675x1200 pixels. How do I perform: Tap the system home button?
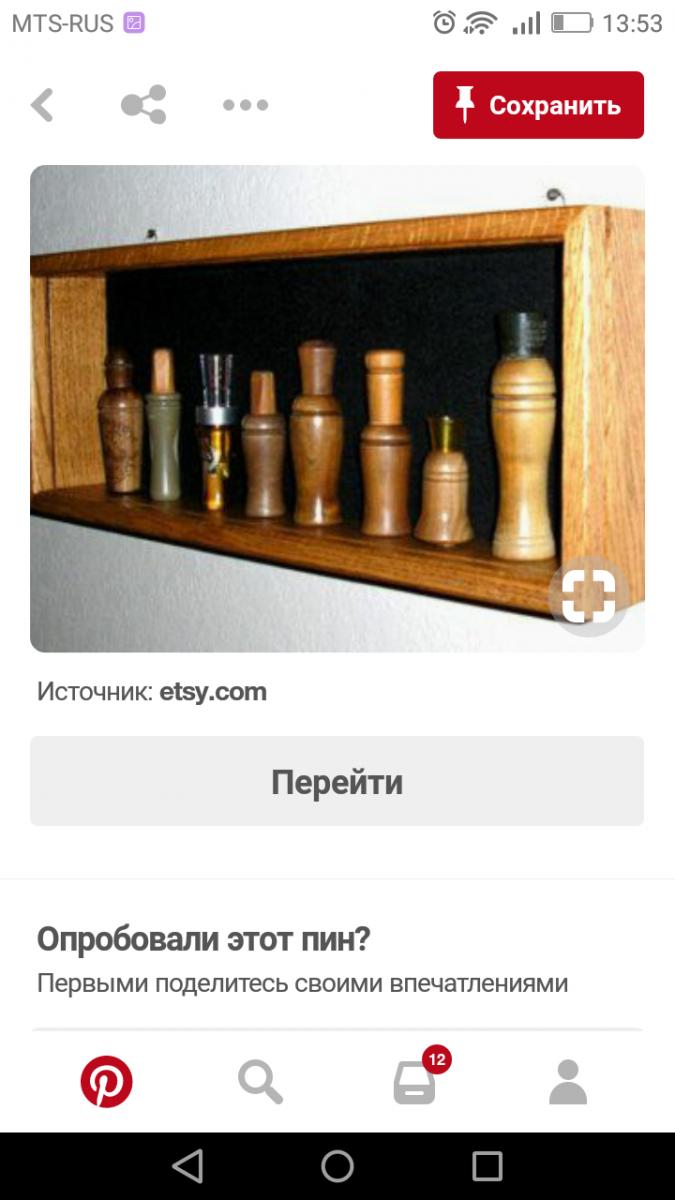pos(337,1166)
